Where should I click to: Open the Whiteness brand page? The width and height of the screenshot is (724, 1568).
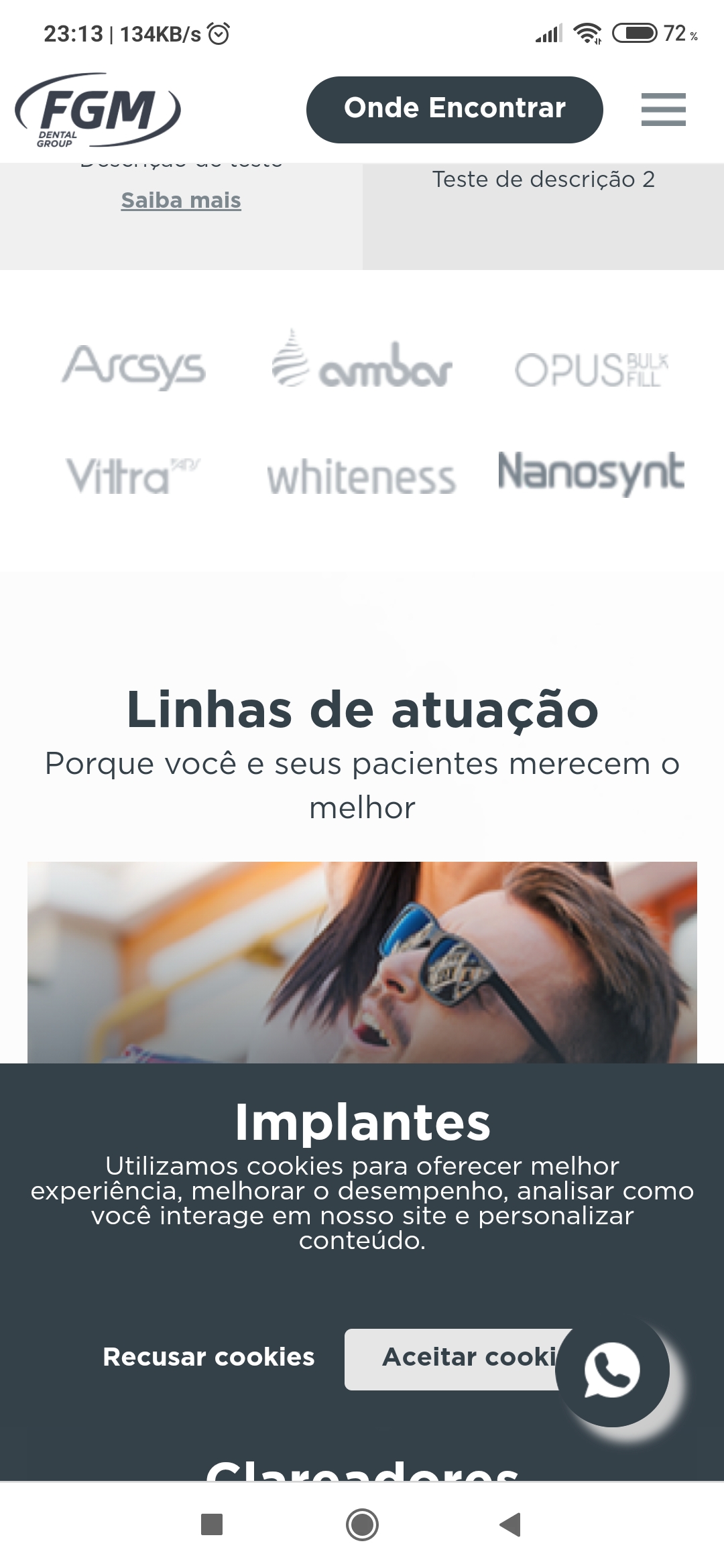pyautogui.click(x=362, y=477)
